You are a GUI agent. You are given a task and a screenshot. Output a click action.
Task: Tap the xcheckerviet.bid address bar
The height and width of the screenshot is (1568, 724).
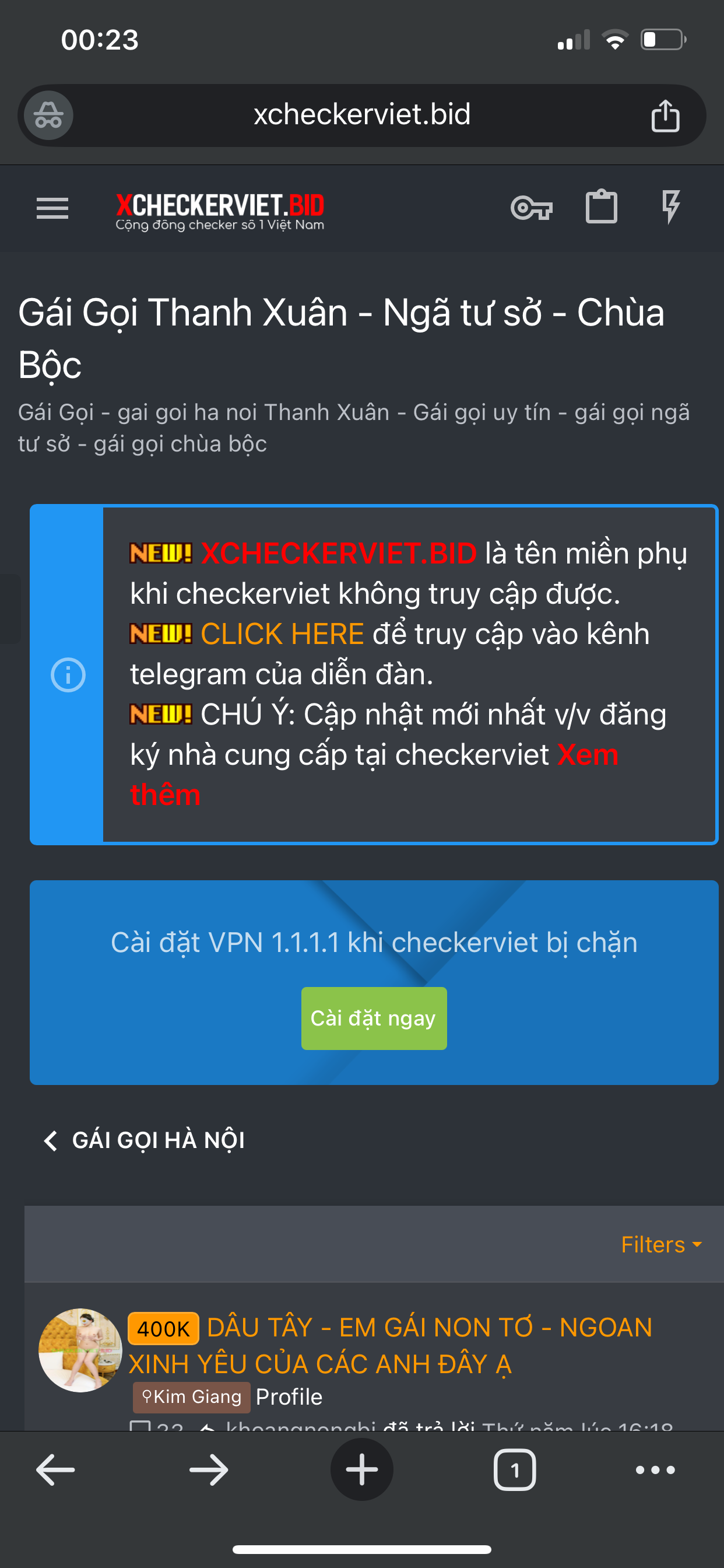pyautogui.click(x=361, y=114)
